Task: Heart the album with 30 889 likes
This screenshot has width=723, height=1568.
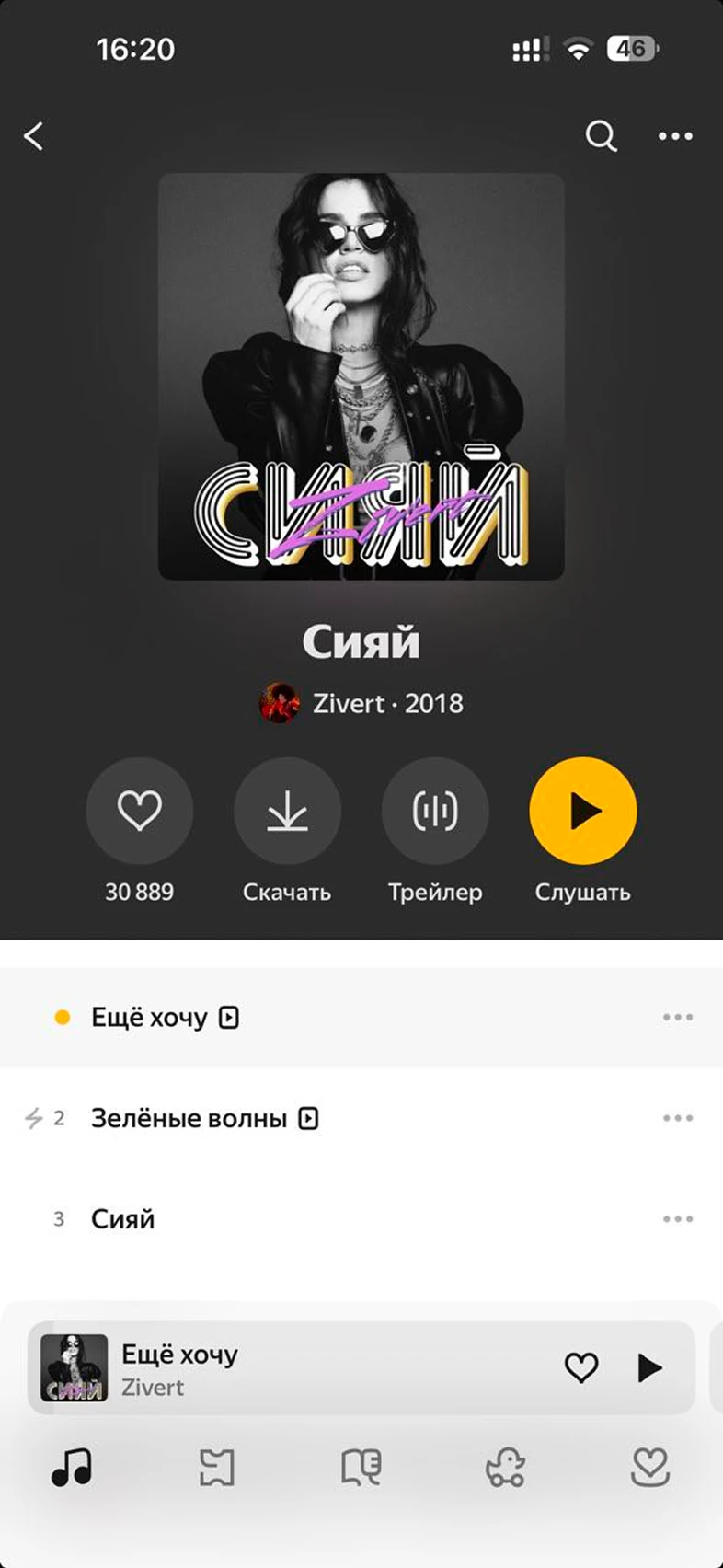Action: pos(140,810)
